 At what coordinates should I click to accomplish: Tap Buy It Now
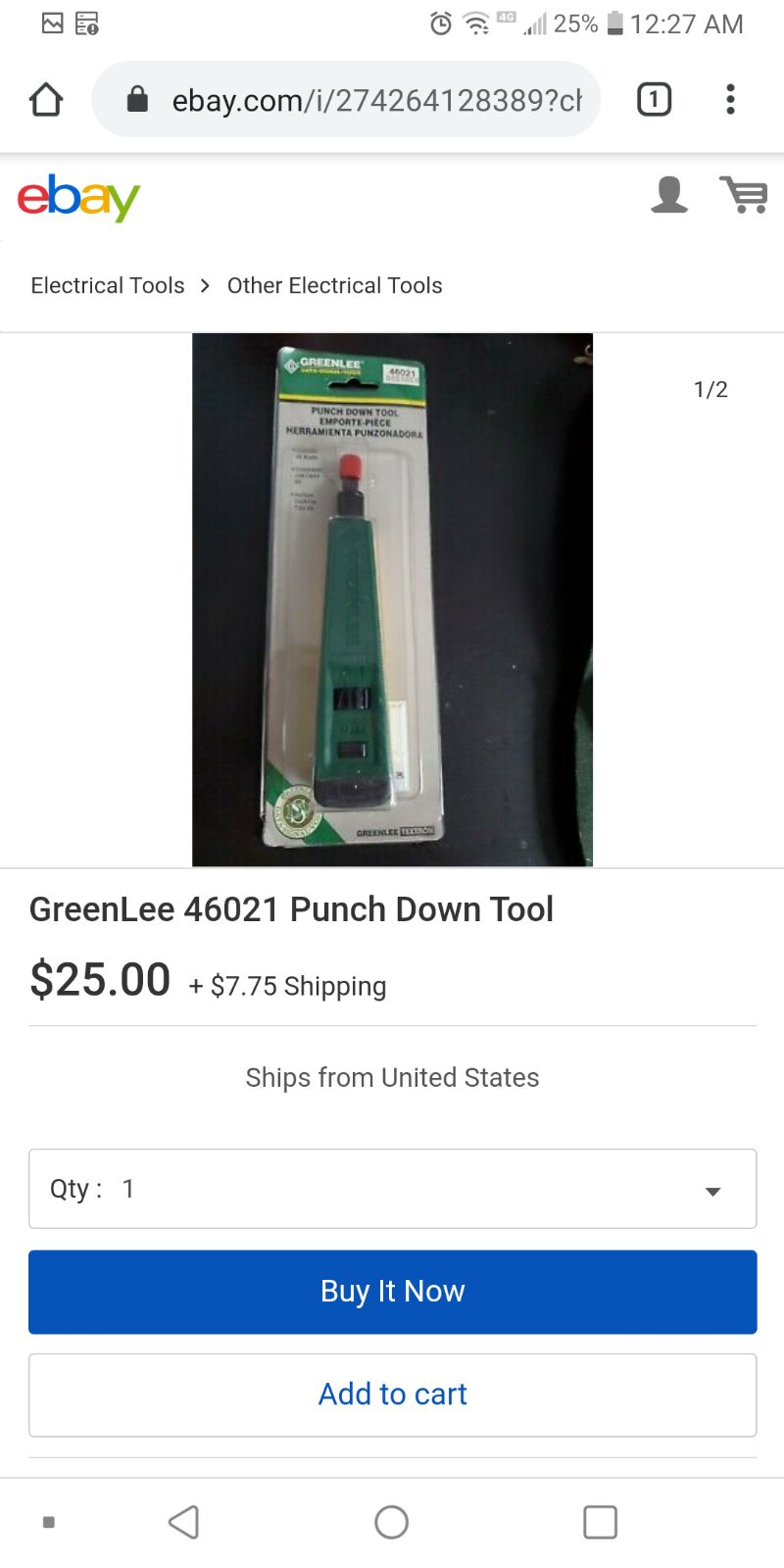click(392, 1292)
